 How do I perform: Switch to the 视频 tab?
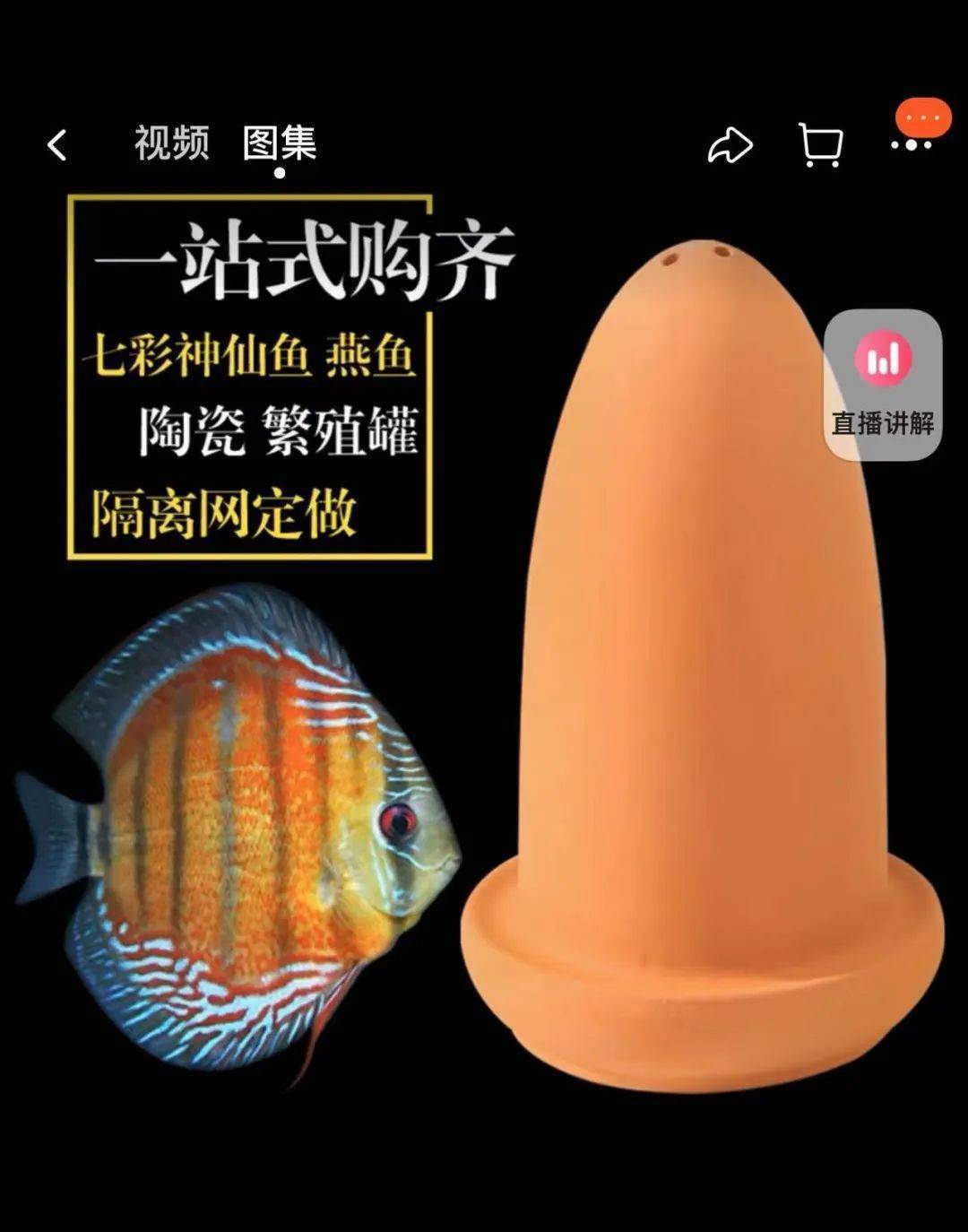[172, 143]
